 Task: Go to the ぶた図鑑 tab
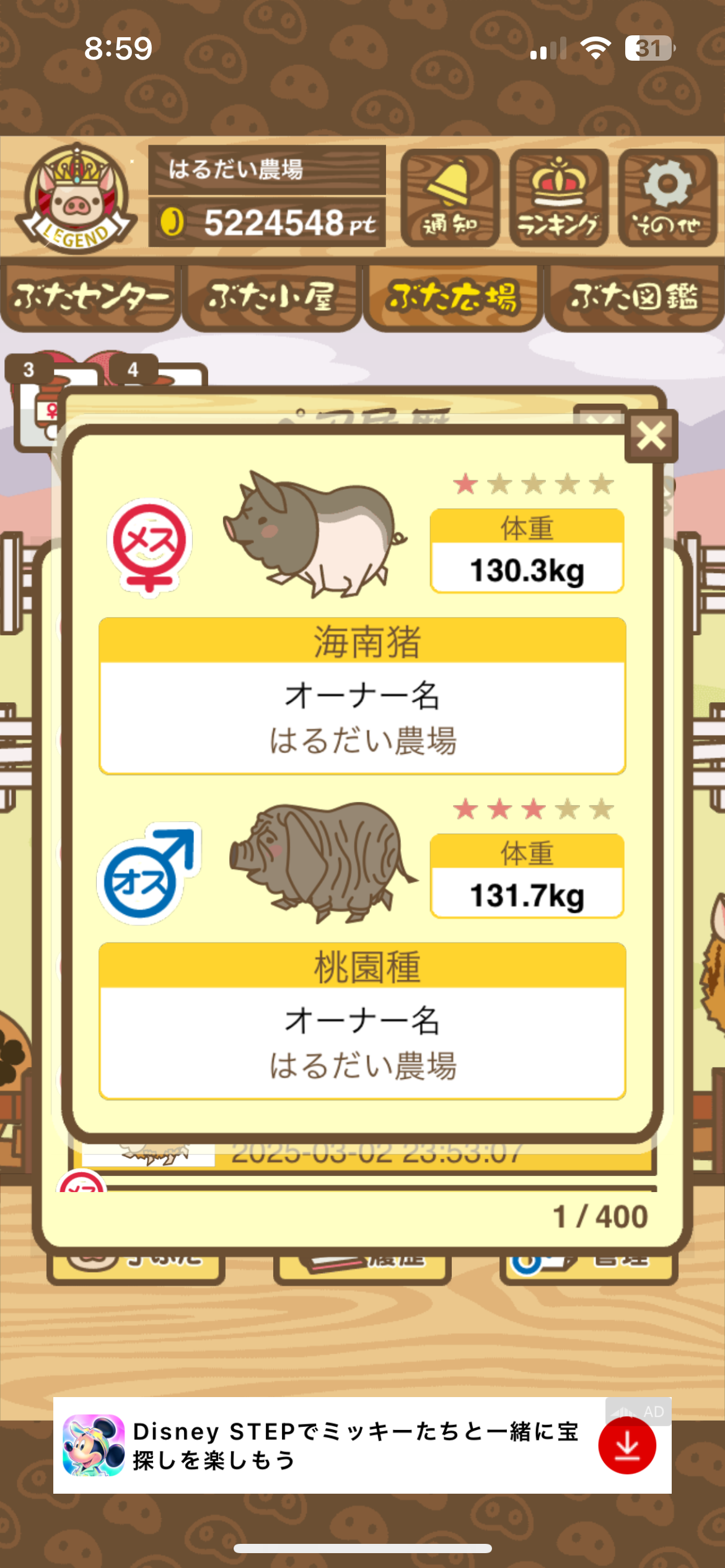click(634, 297)
